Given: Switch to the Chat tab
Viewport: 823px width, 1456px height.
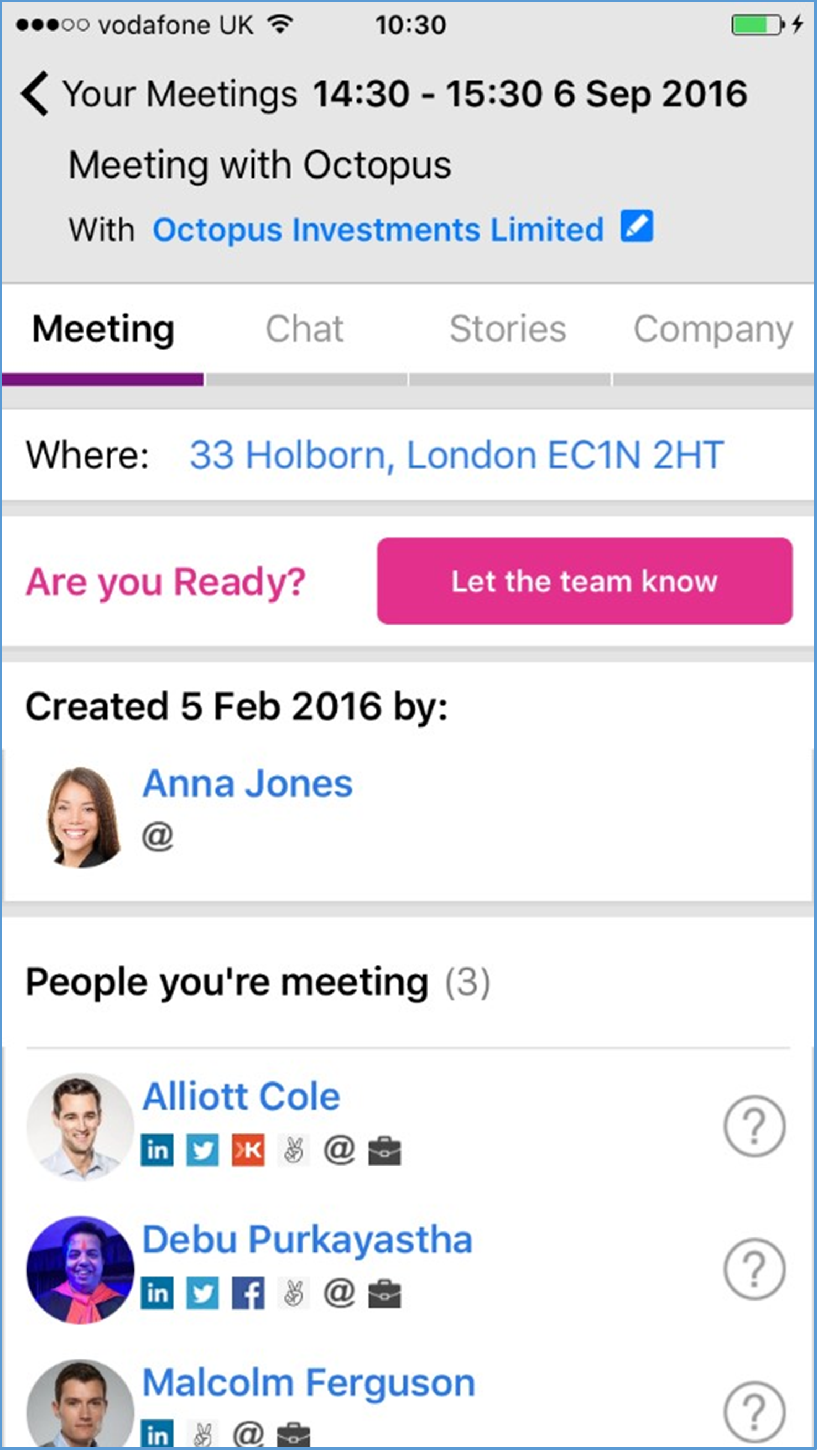Looking at the screenshot, I should click(x=306, y=331).
